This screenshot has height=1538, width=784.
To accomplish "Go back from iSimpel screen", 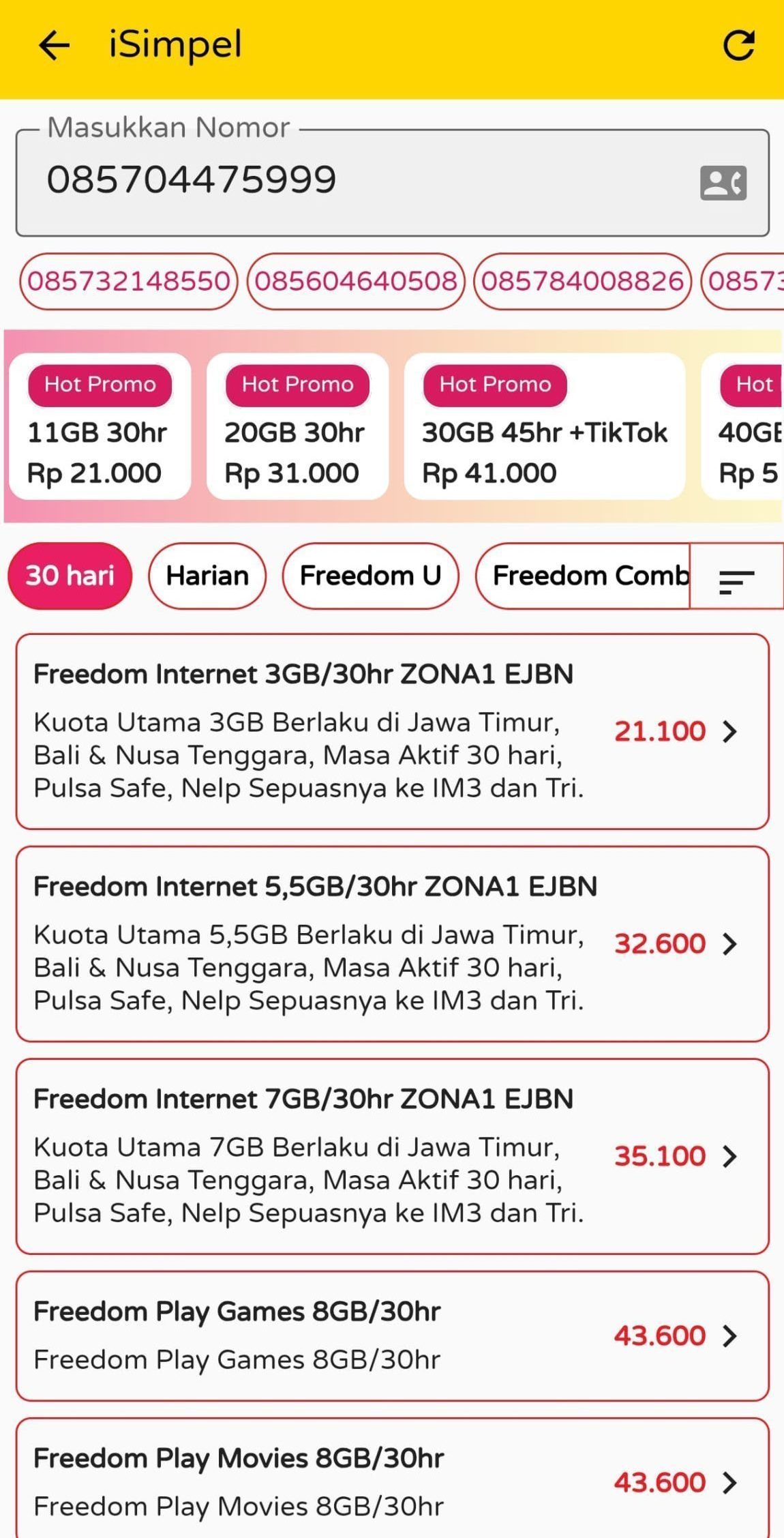I will click(54, 46).
